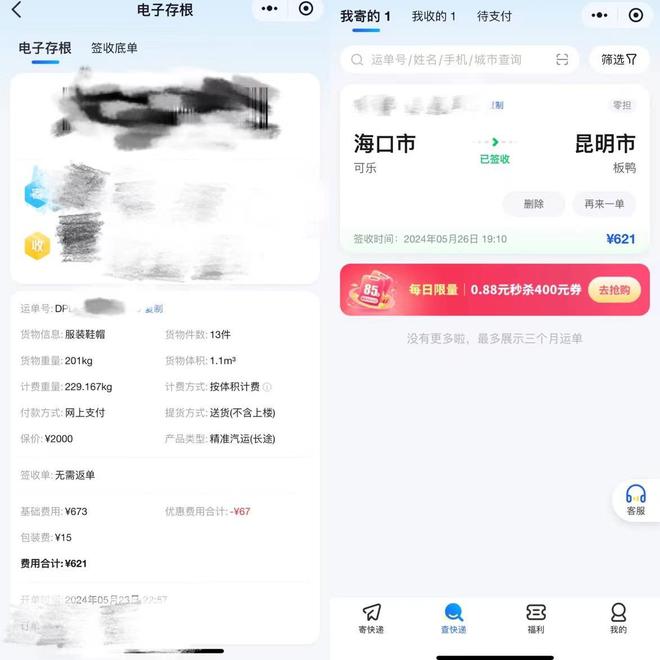
Task: Open the 筛选 filter options
Action: (619, 60)
